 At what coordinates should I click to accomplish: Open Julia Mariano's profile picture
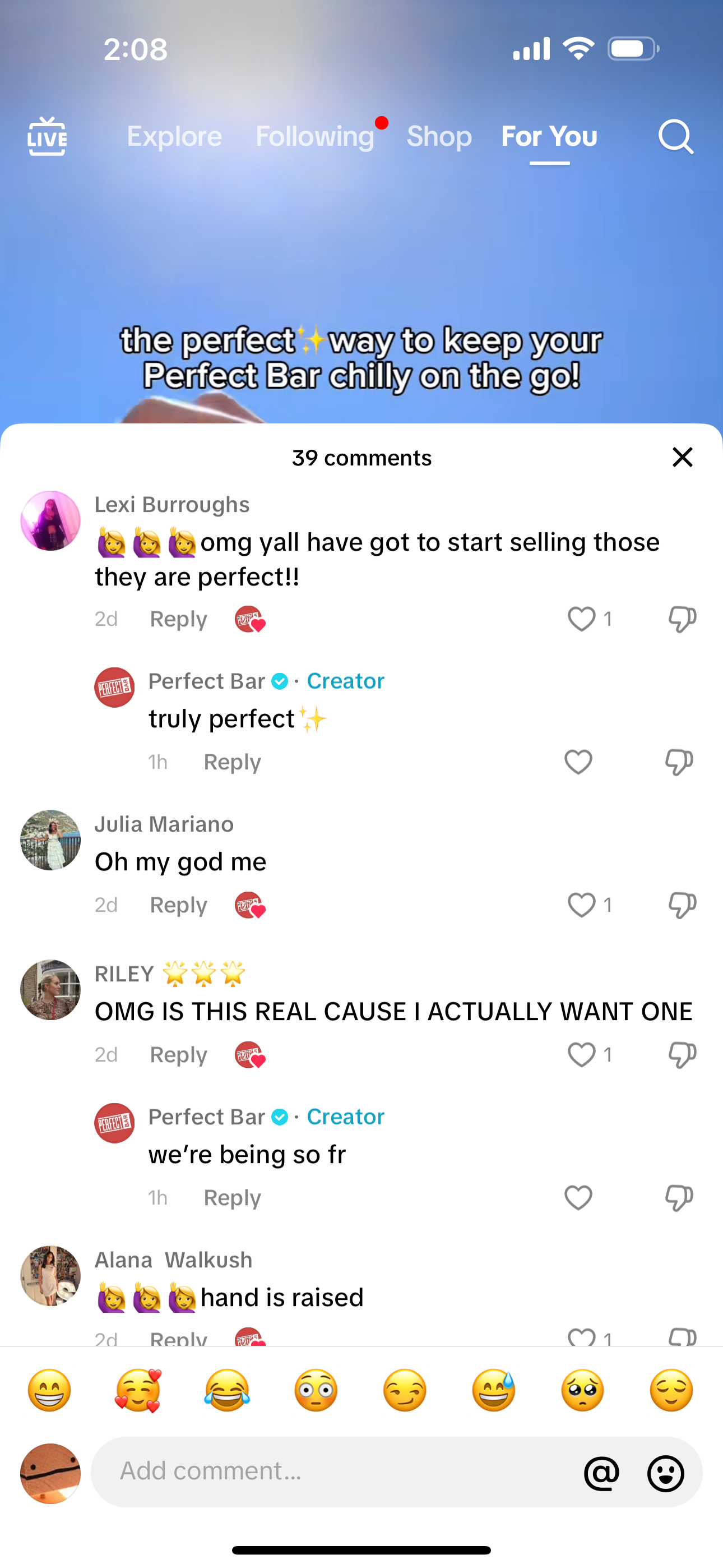pyautogui.click(x=50, y=840)
